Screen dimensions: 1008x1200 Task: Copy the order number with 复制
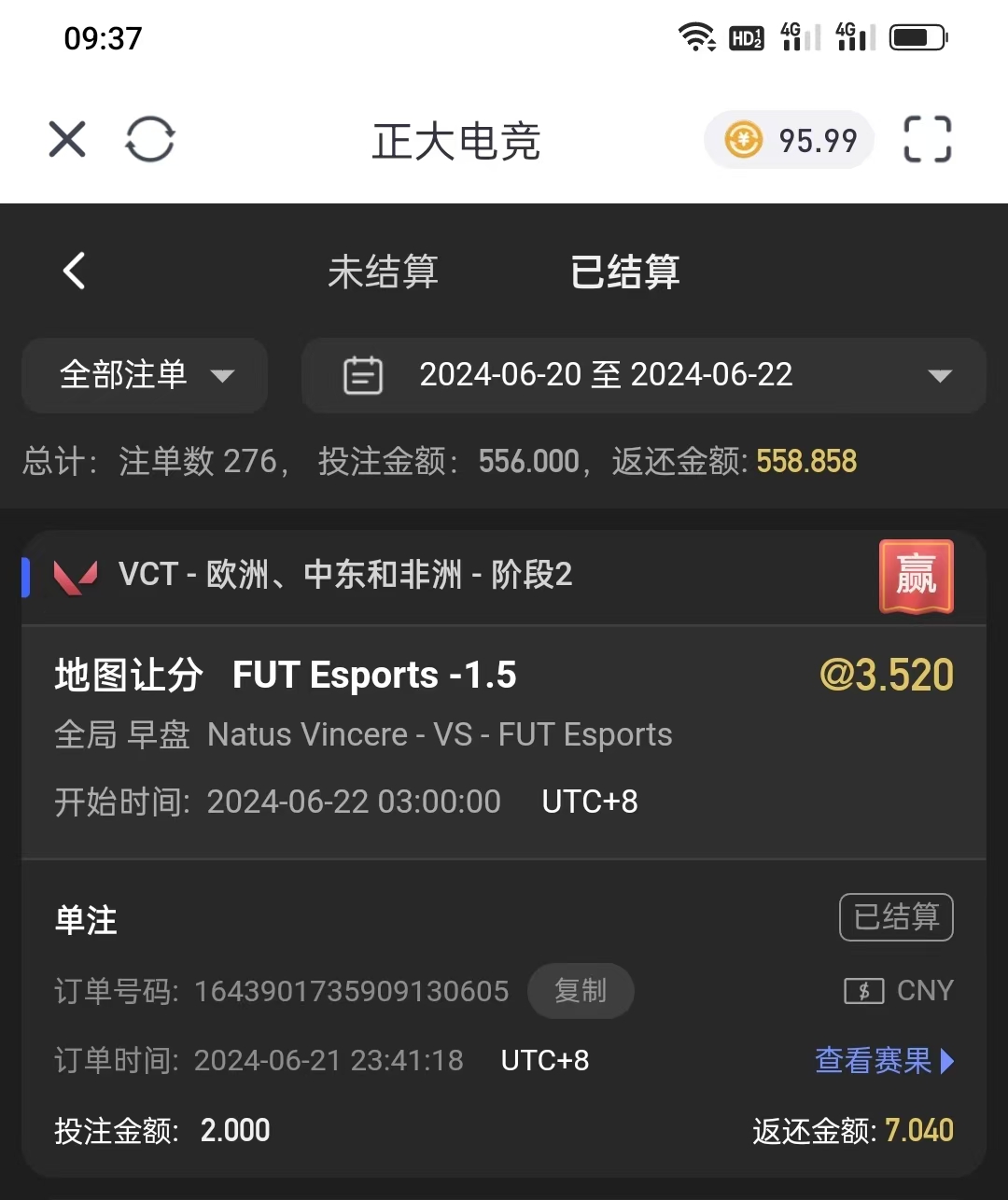click(581, 991)
